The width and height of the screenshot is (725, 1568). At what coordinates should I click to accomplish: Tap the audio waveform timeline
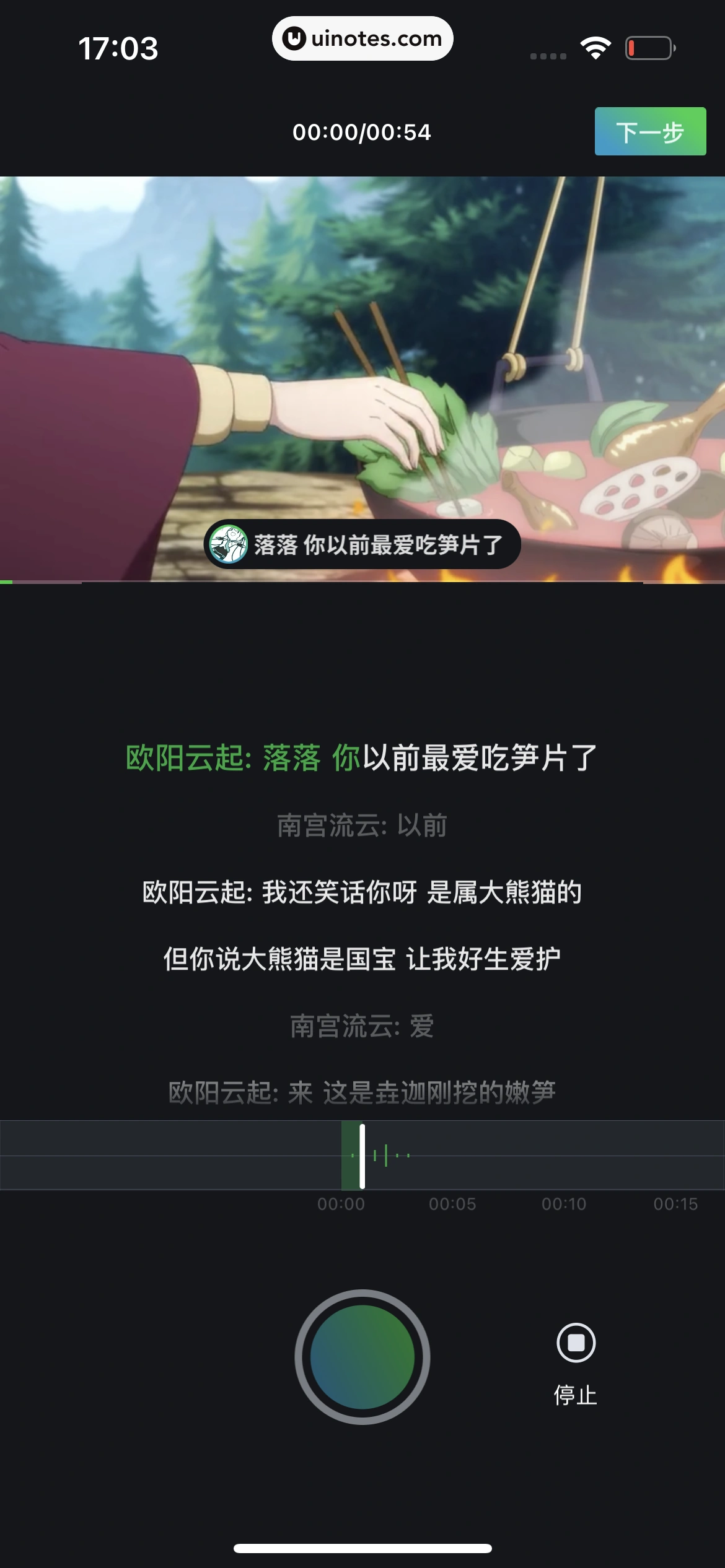(x=362, y=1155)
